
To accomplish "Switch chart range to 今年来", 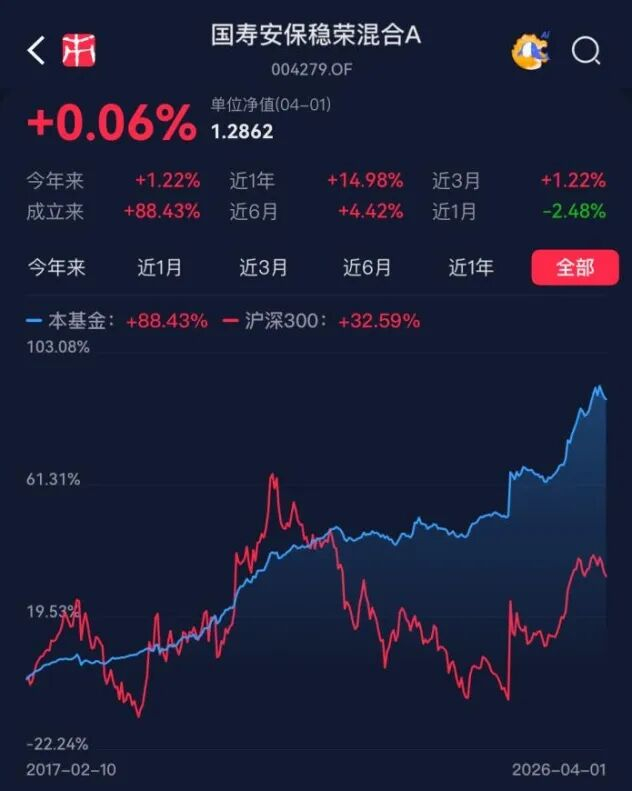I will pos(56,267).
